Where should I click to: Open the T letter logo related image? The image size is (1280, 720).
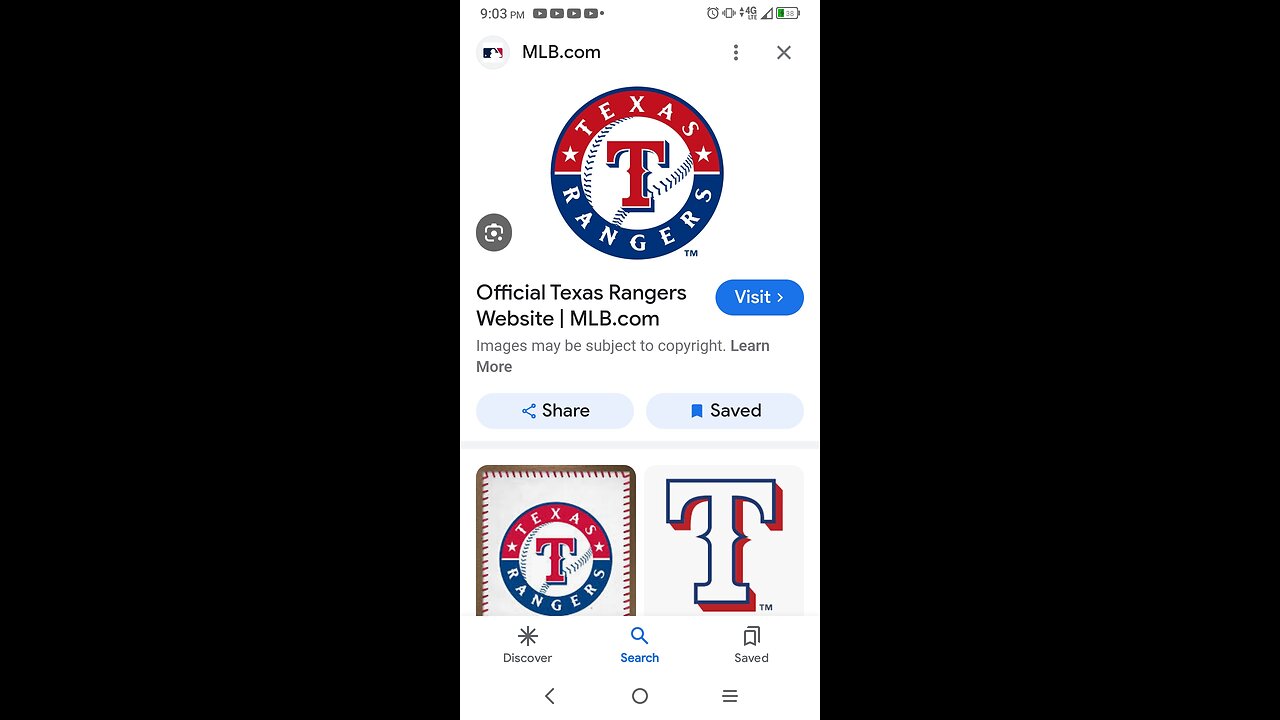tap(724, 540)
